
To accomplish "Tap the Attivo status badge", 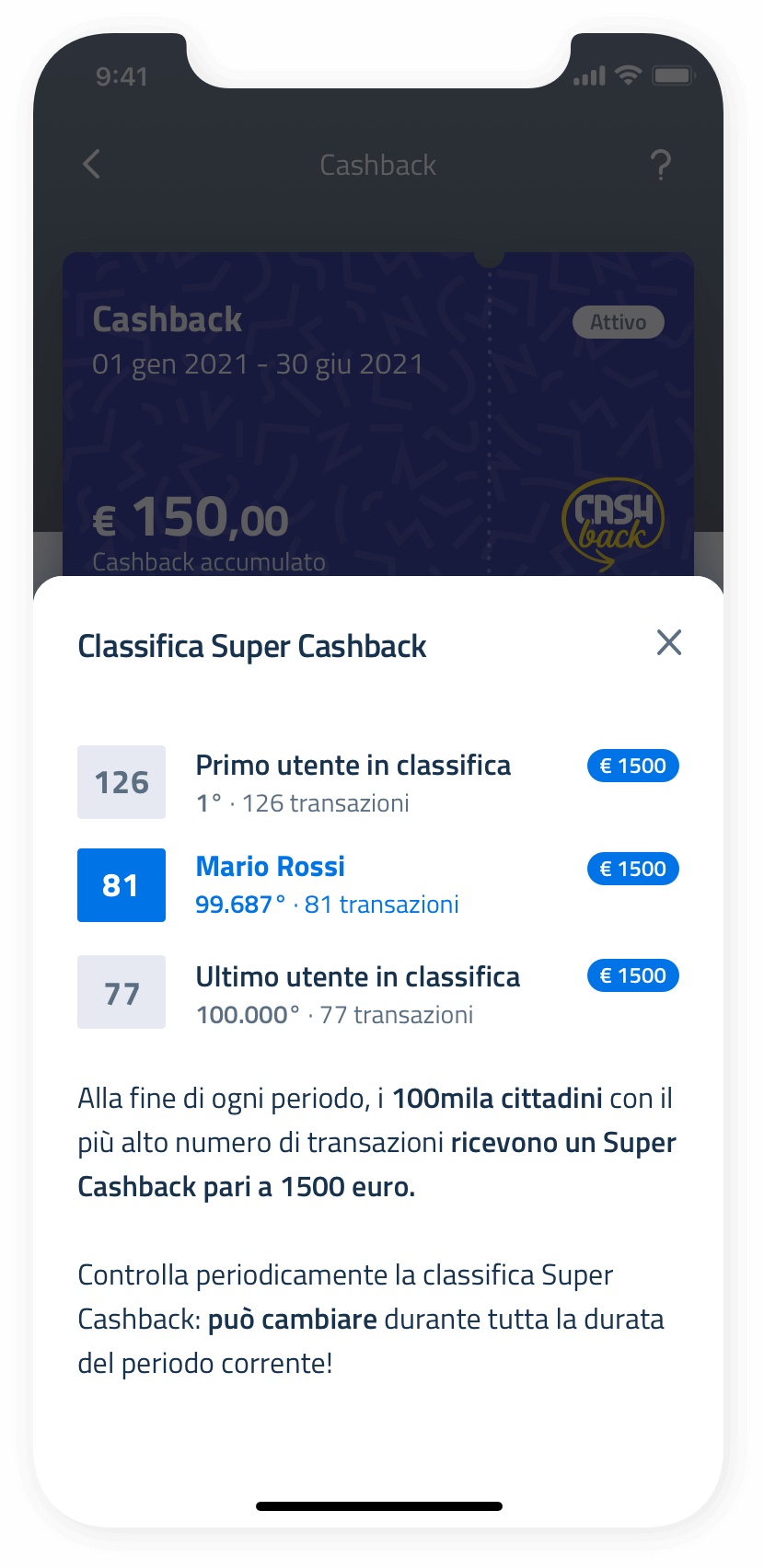I will coord(618,322).
